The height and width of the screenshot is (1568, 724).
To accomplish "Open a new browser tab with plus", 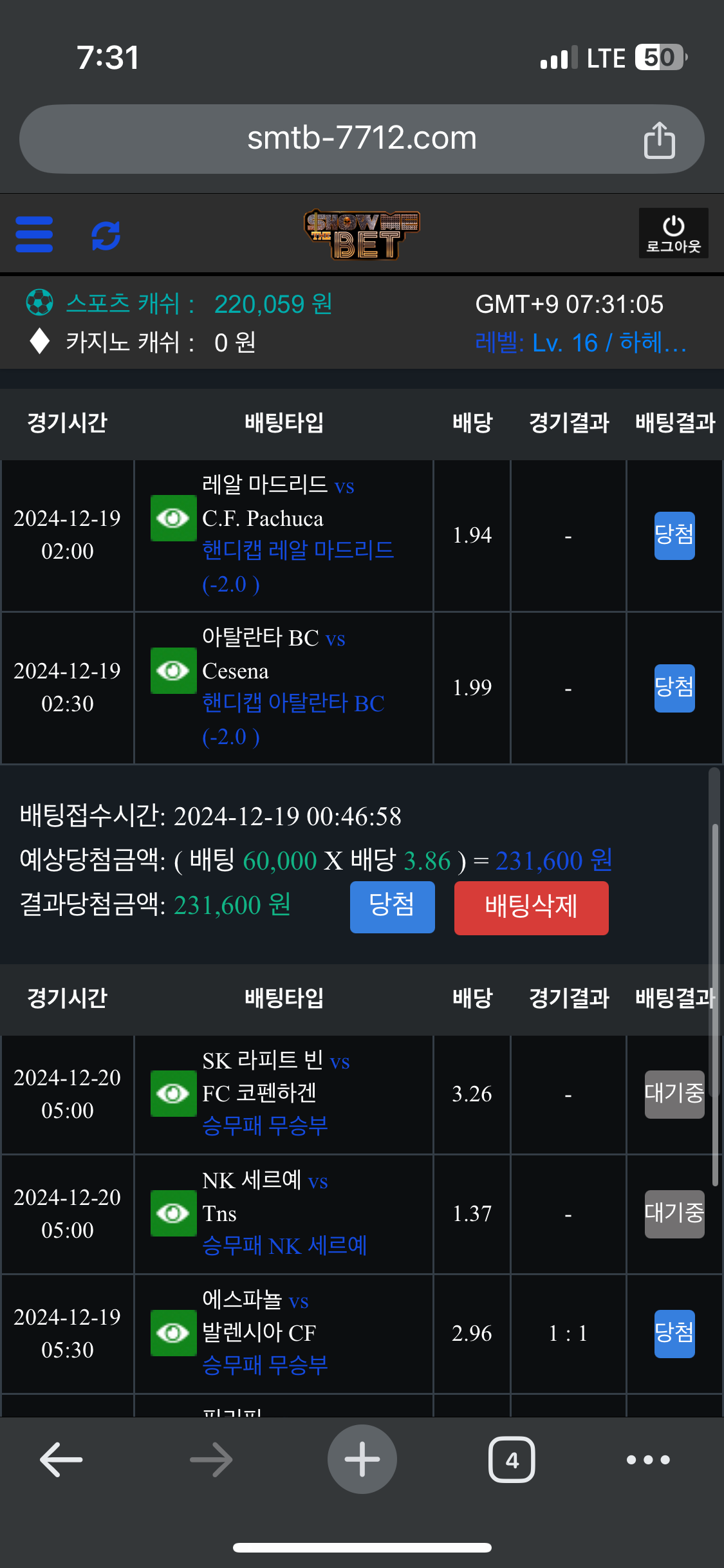I will click(x=362, y=1459).
